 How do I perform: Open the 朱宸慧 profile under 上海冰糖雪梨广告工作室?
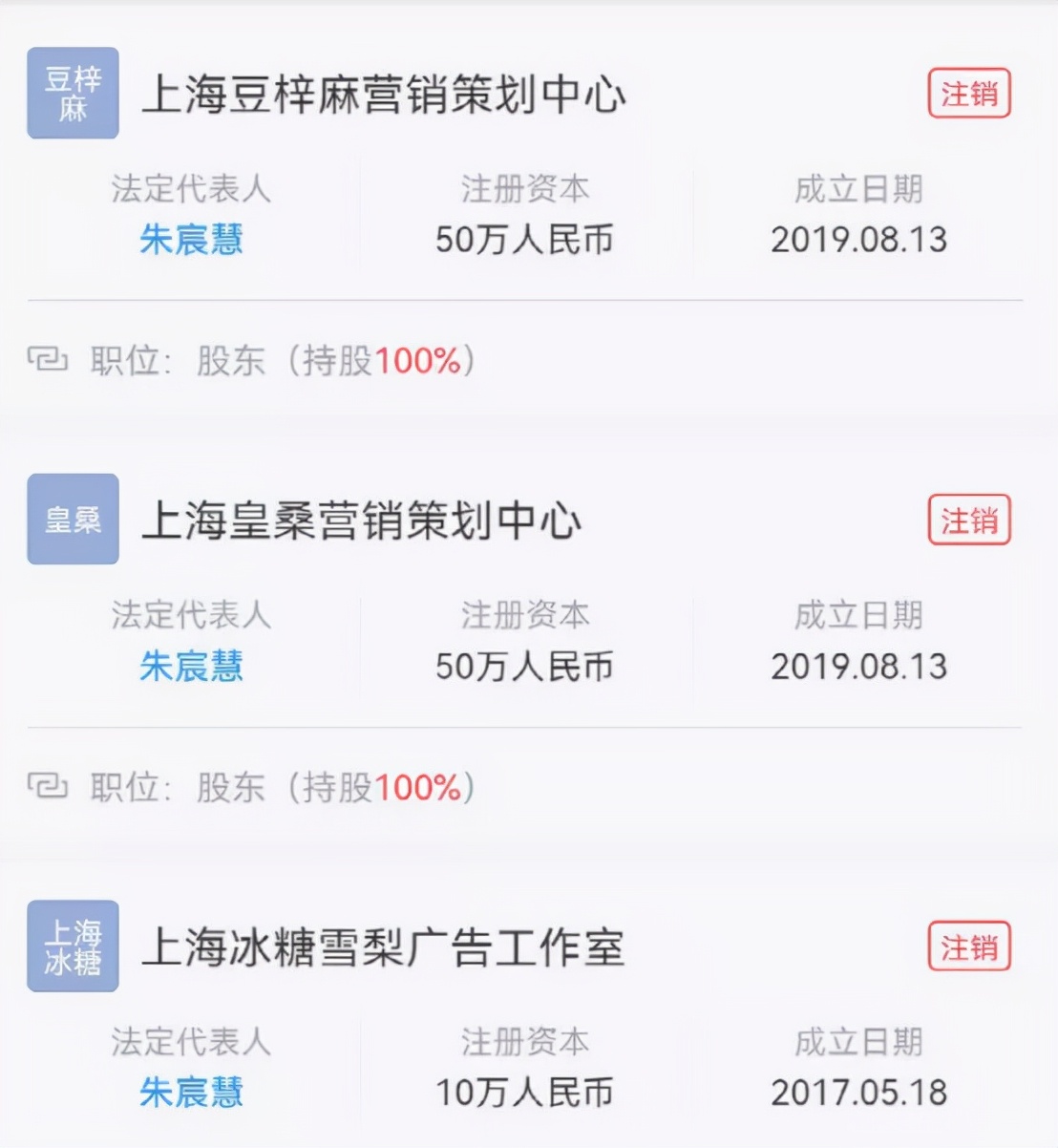coord(191,1092)
